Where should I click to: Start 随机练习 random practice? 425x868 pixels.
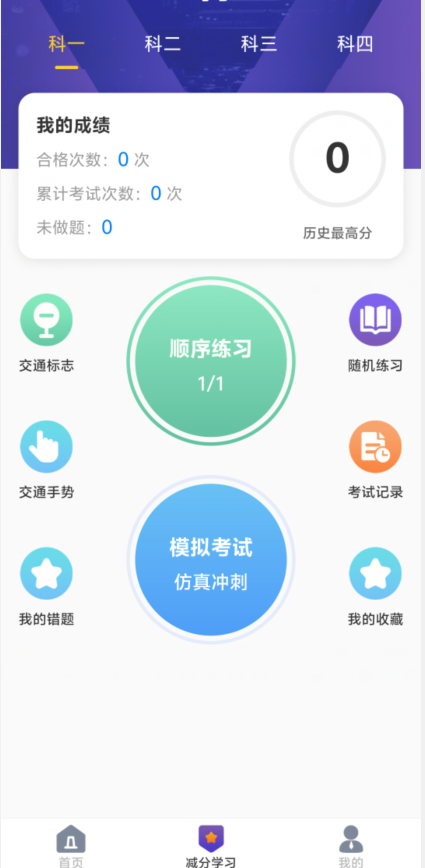(x=375, y=333)
